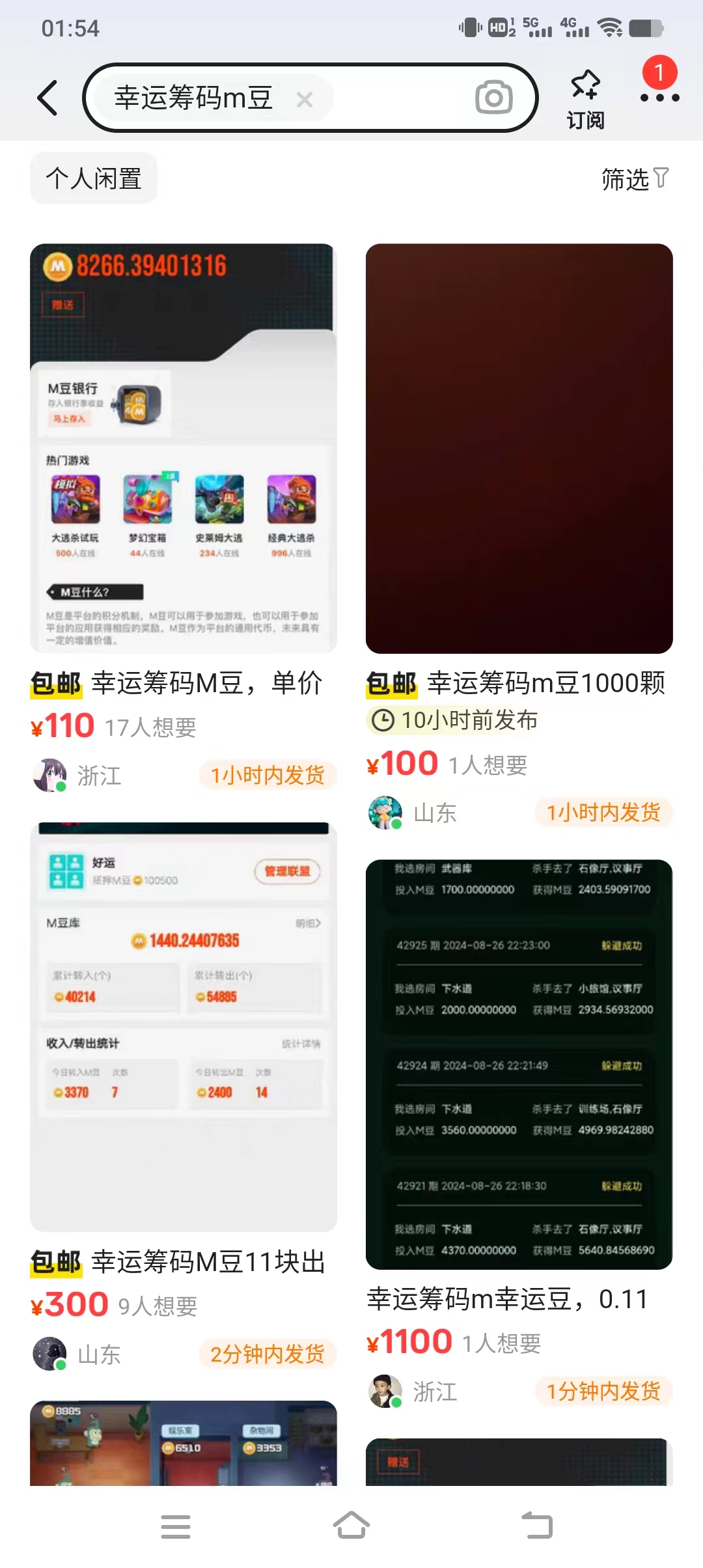This screenshot has height=1568, width=703.
Task: Open camera image search
Action: [x=493, y=98]
